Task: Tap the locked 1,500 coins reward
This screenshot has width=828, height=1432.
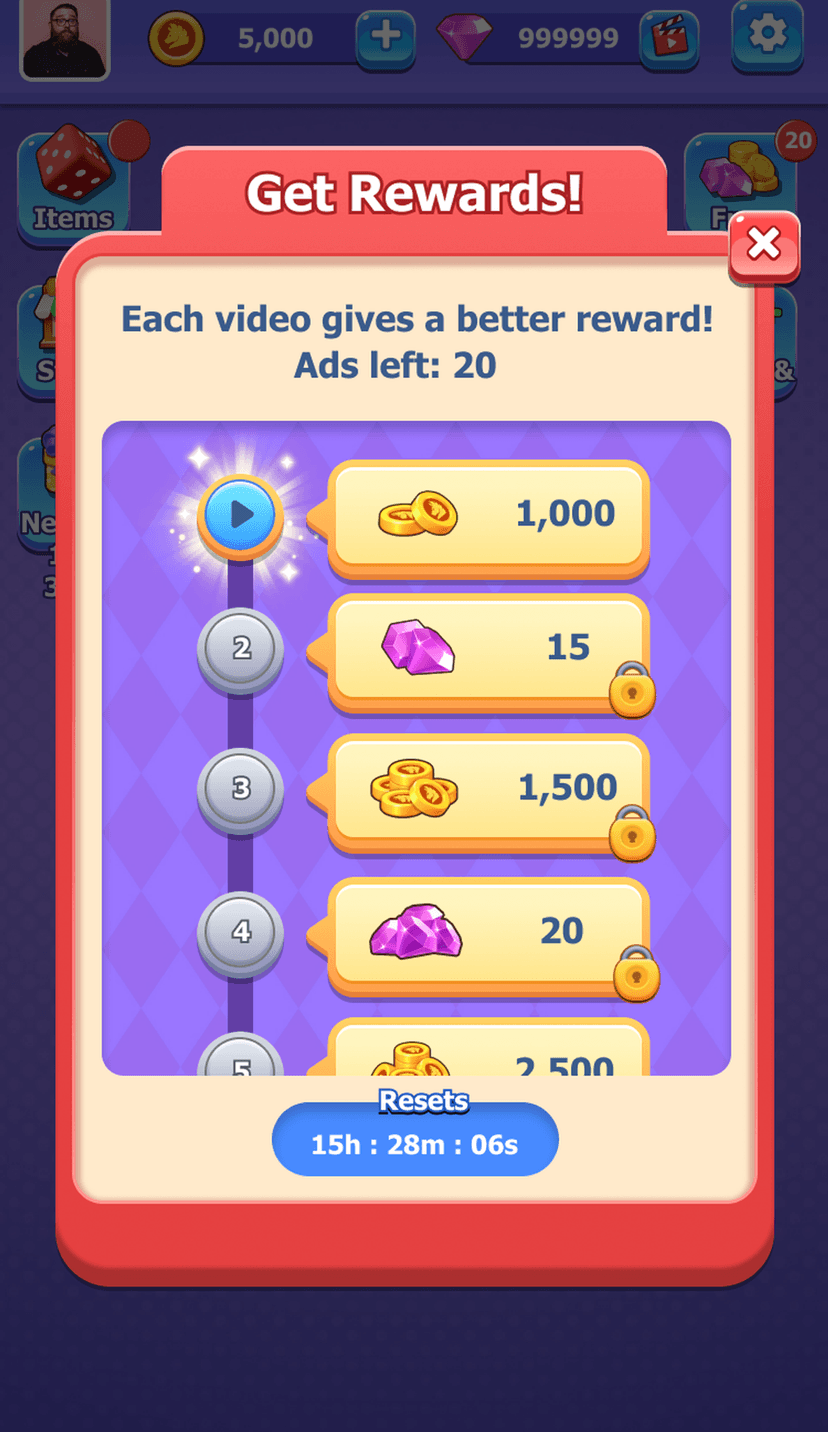Action: [x=488, y=790]
